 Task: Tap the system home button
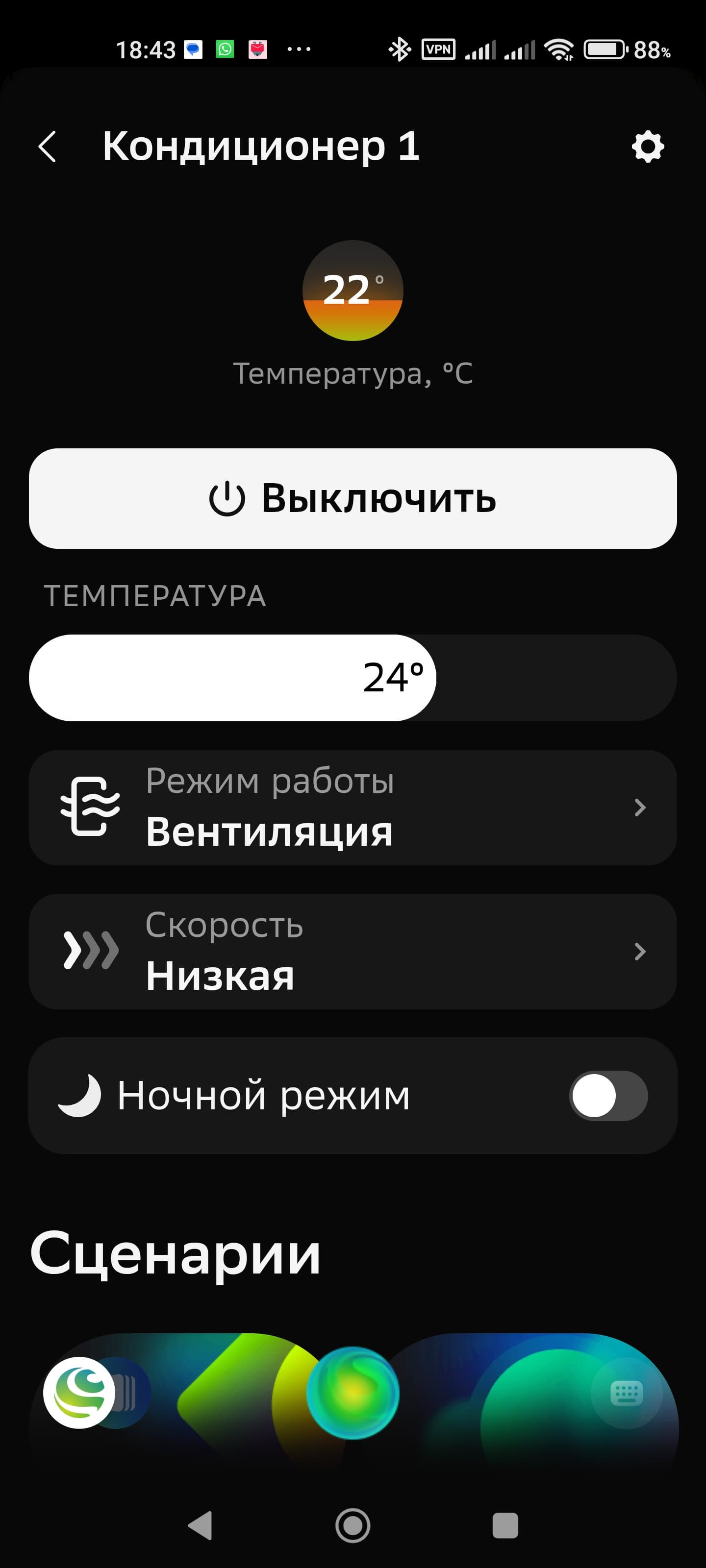pos(353,1525)
